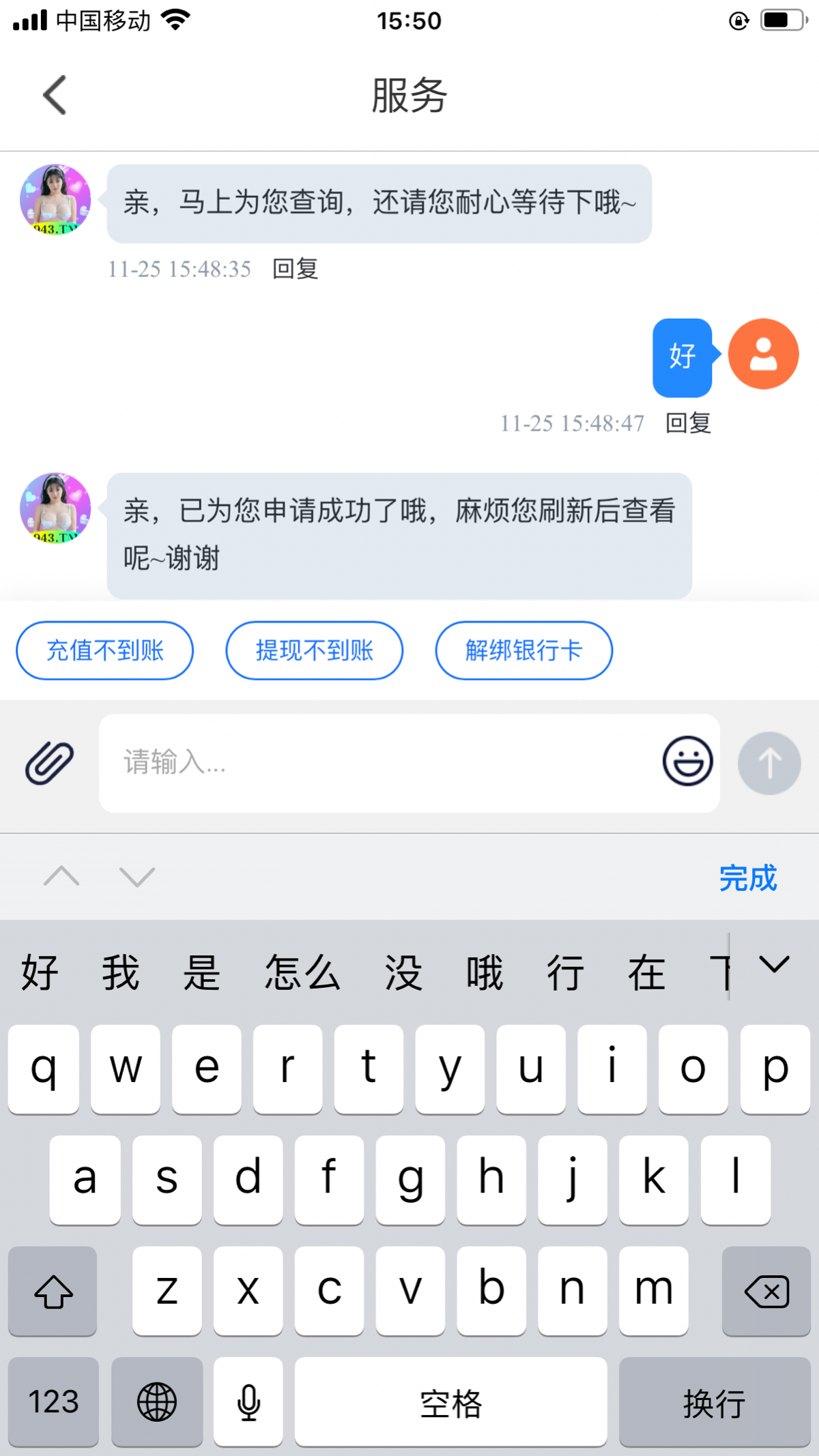Pick the 怎么 keyboard suggestion
Screen dimensions: 819x1456
pyautogui.click(x=302, y=972)
